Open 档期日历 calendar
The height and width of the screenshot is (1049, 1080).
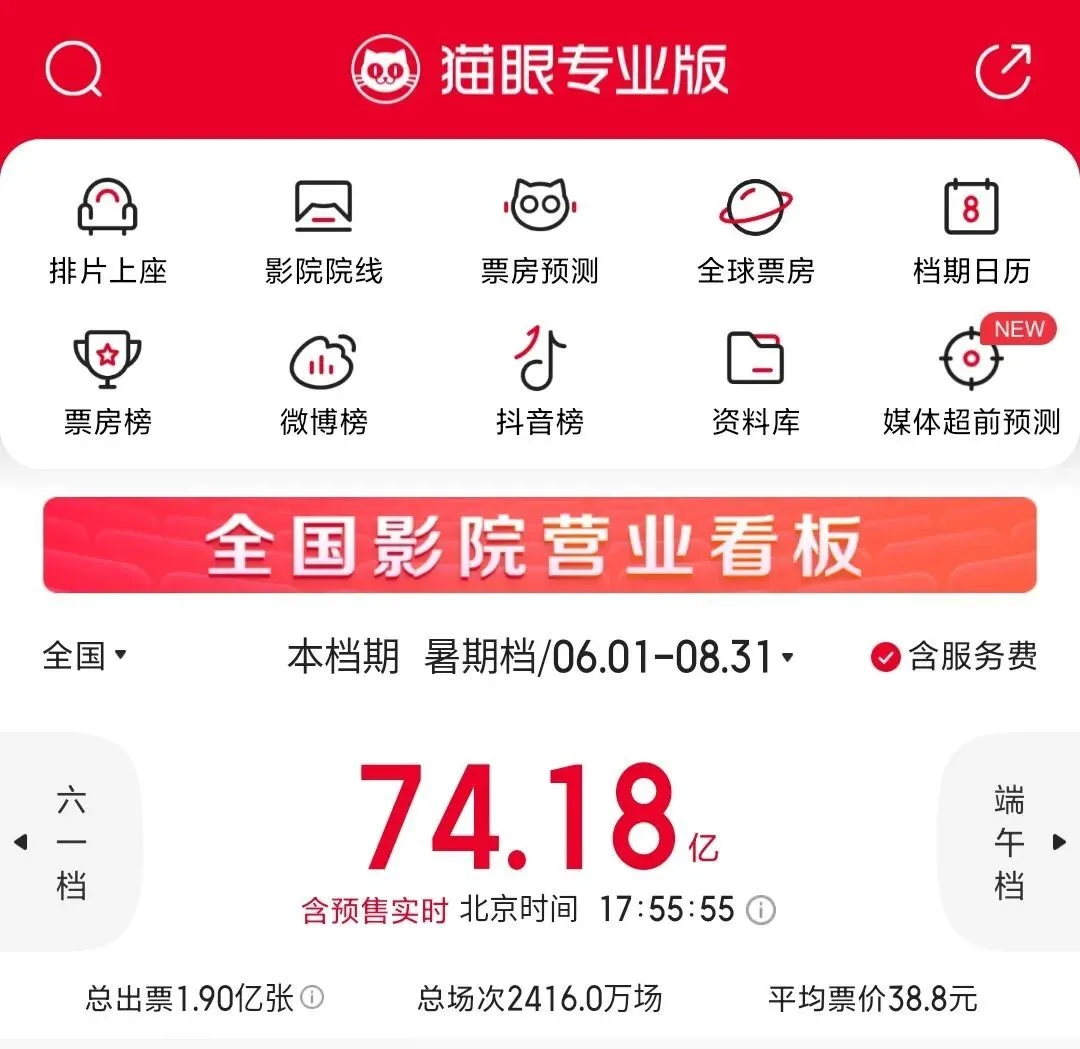[971, 230]
